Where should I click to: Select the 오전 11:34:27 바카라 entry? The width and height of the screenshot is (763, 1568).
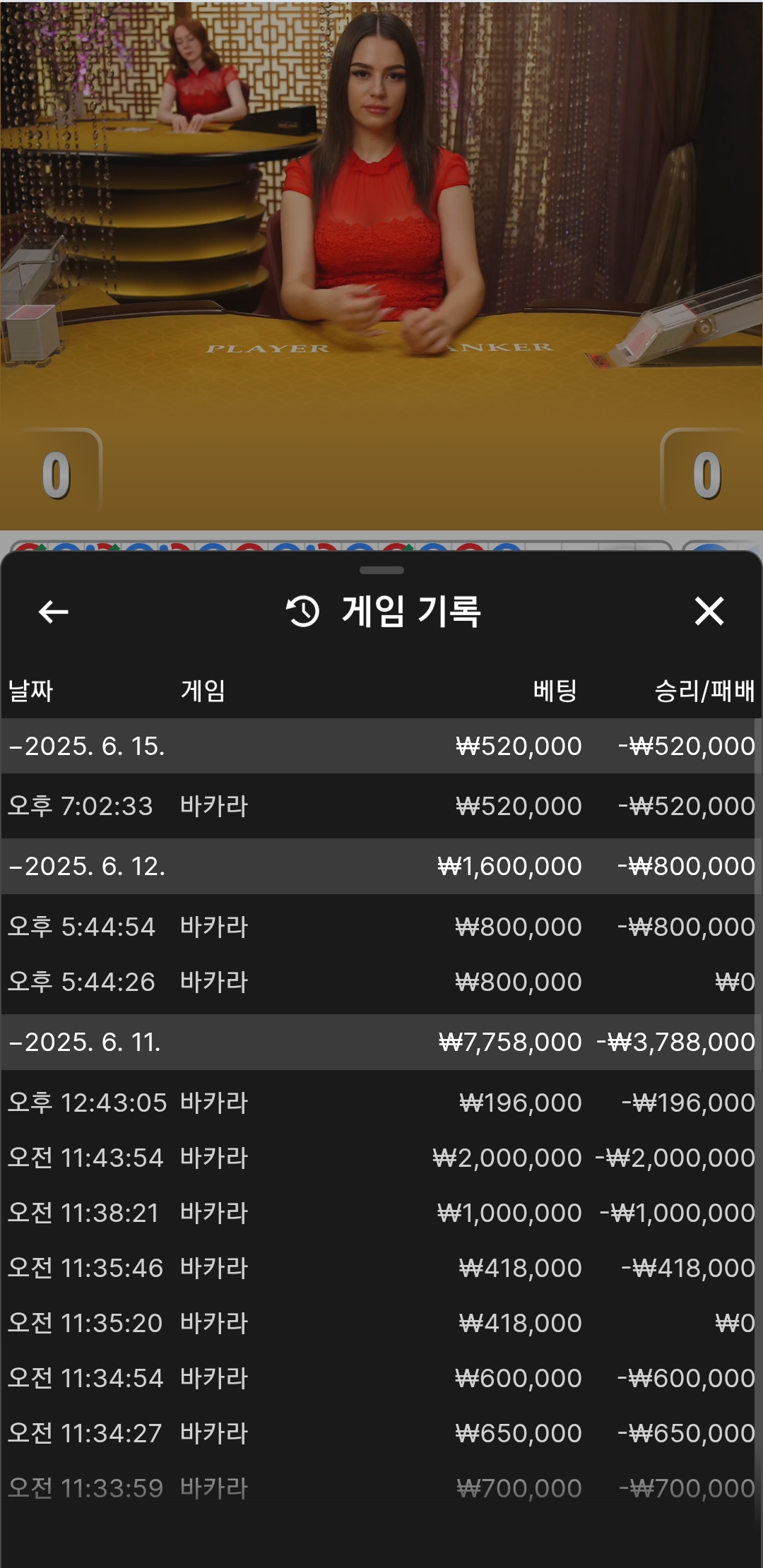(x=381, y=1433)
